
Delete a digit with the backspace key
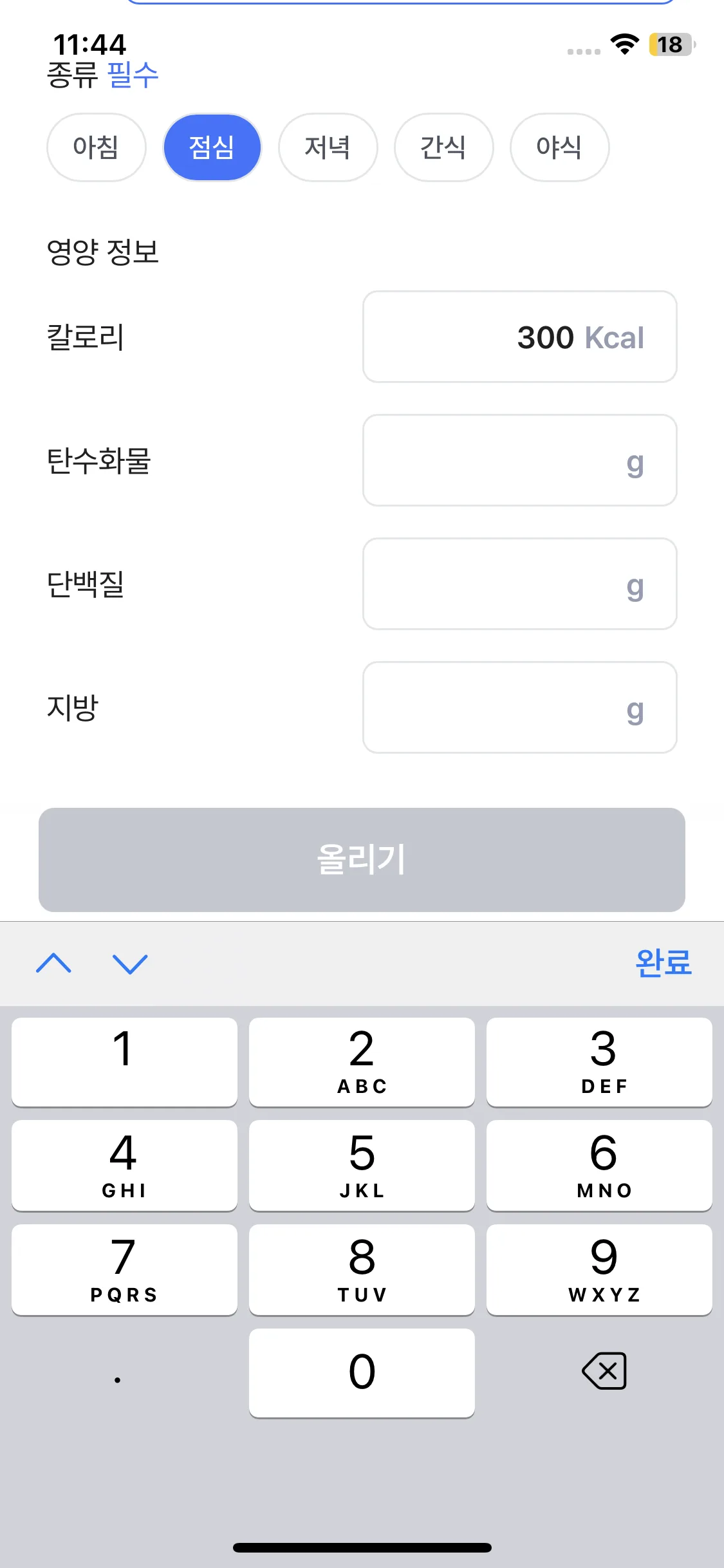(604, 1371)
